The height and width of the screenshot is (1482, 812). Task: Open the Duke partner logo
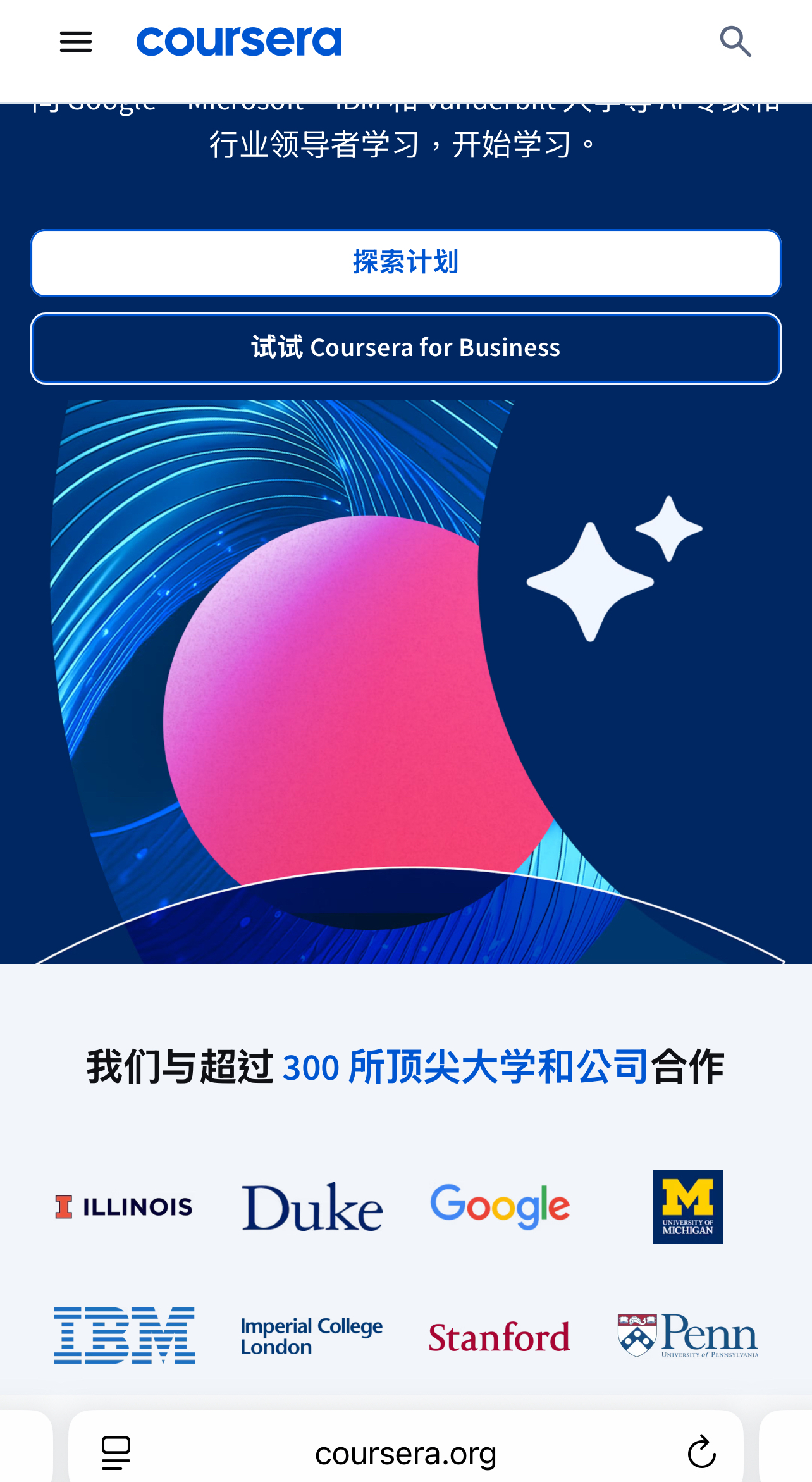[312, 1207]
